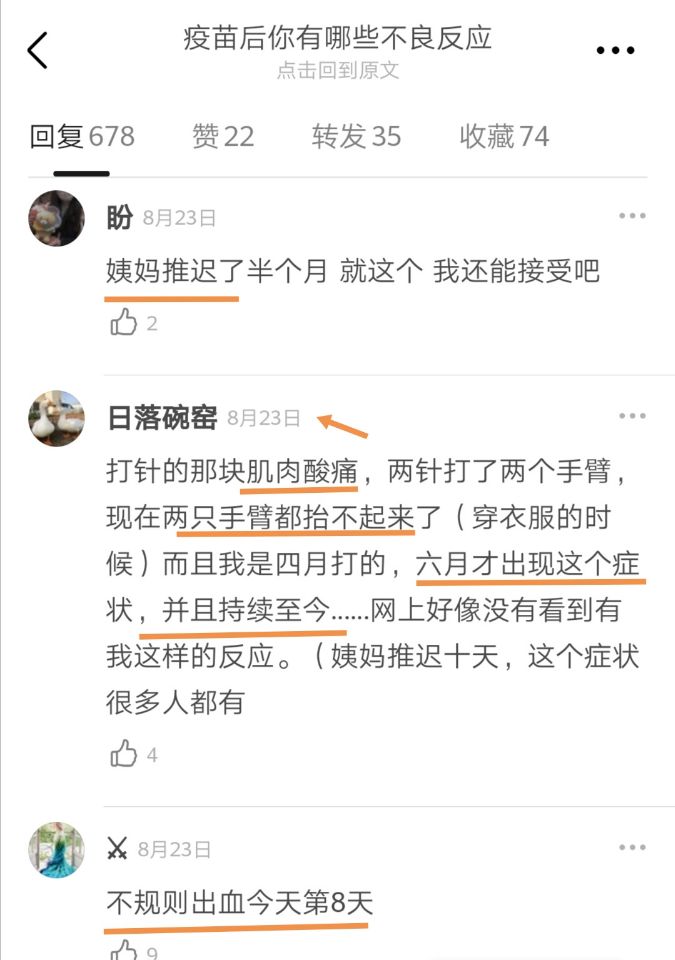Open more options for 盼's comment
The height and width of the screenshot is (960, 675).
(x=632, y=216)
